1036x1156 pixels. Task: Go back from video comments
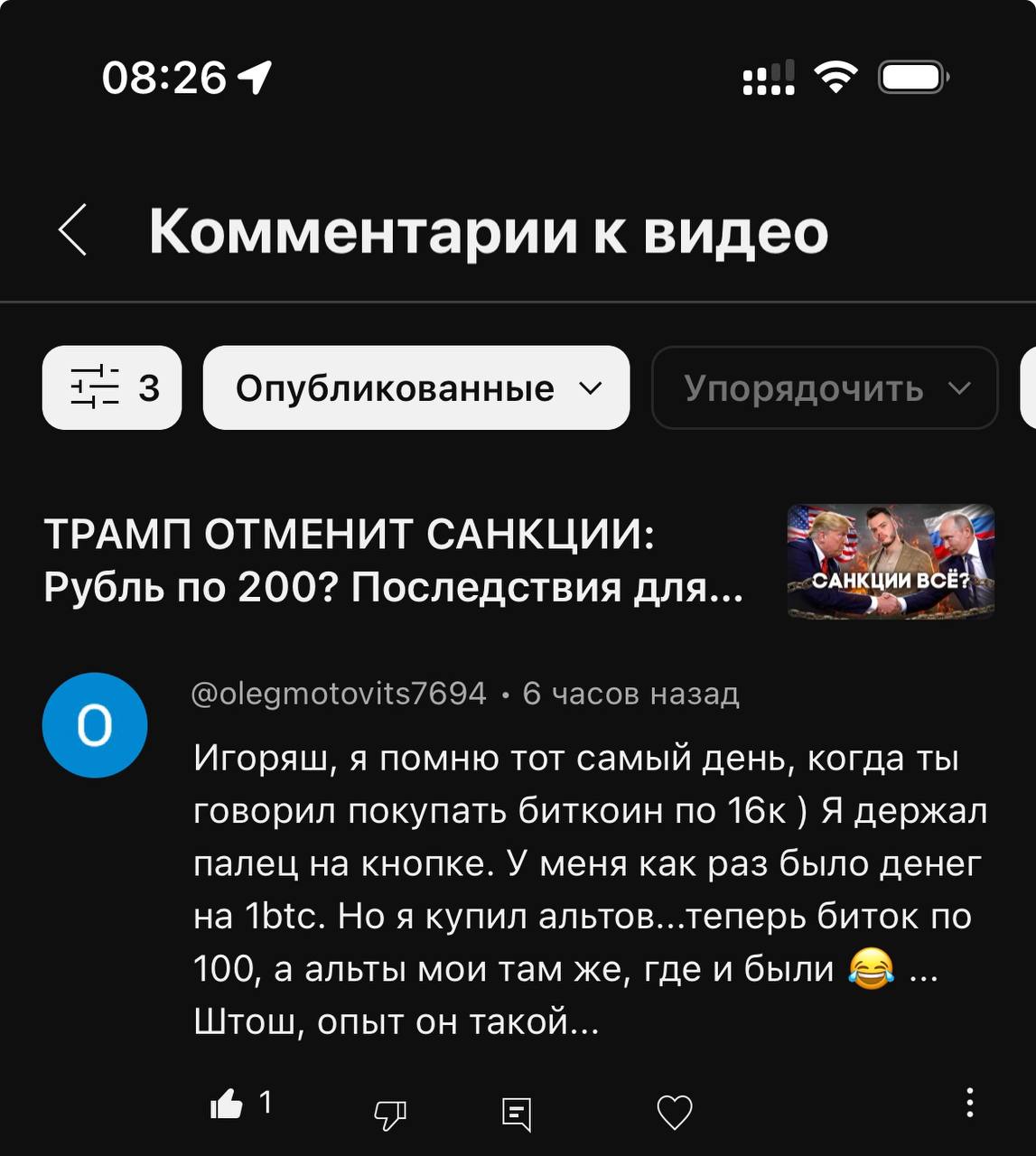[x=73, y=231]
